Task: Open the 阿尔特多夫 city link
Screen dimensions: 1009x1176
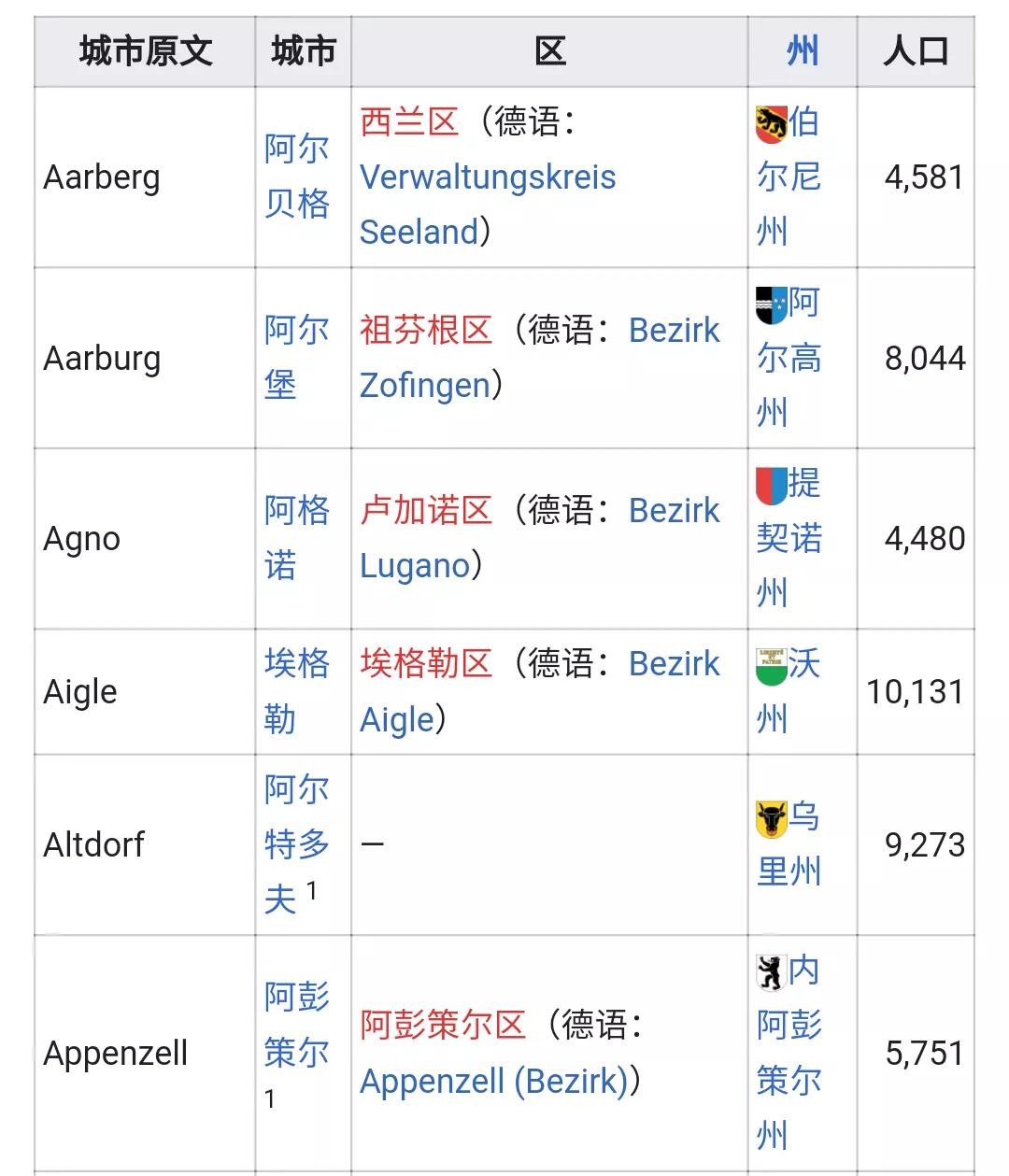Action: pyautogui.click(x=296, y=843)
